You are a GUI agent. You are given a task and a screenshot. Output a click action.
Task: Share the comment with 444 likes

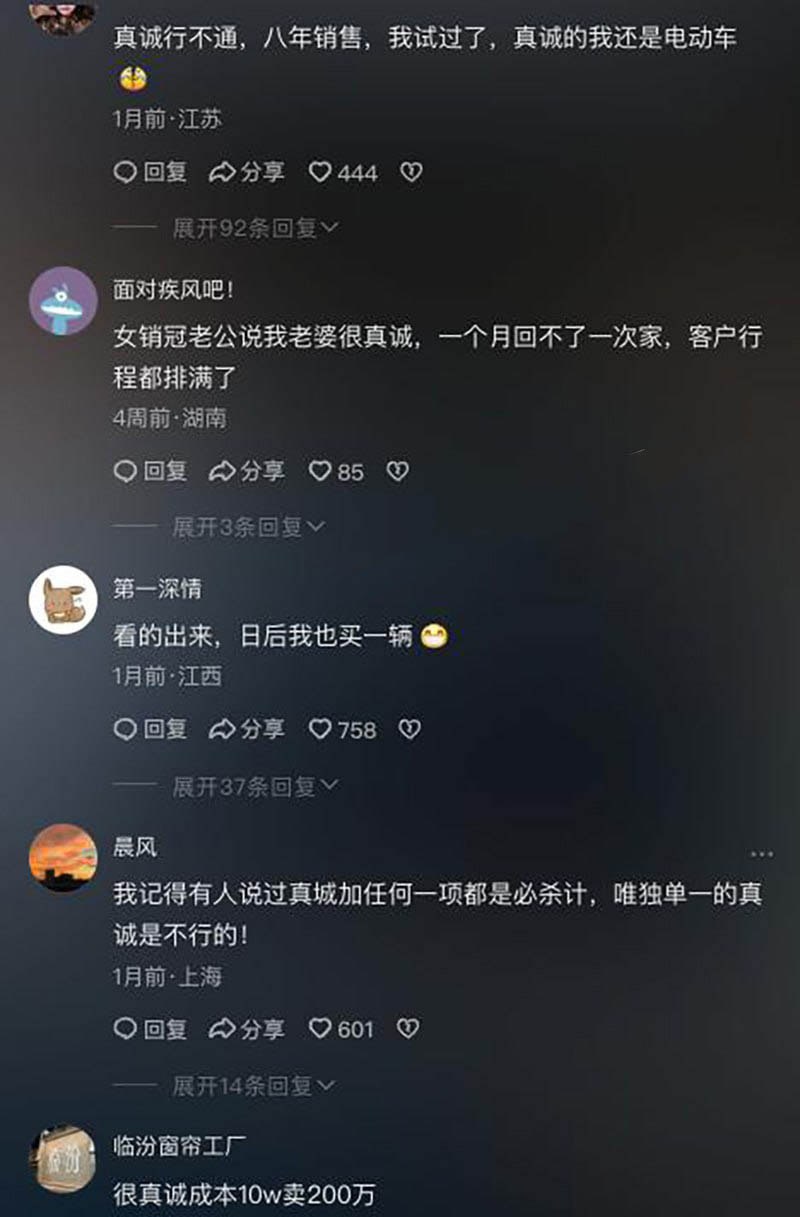[x=246, y=173]
